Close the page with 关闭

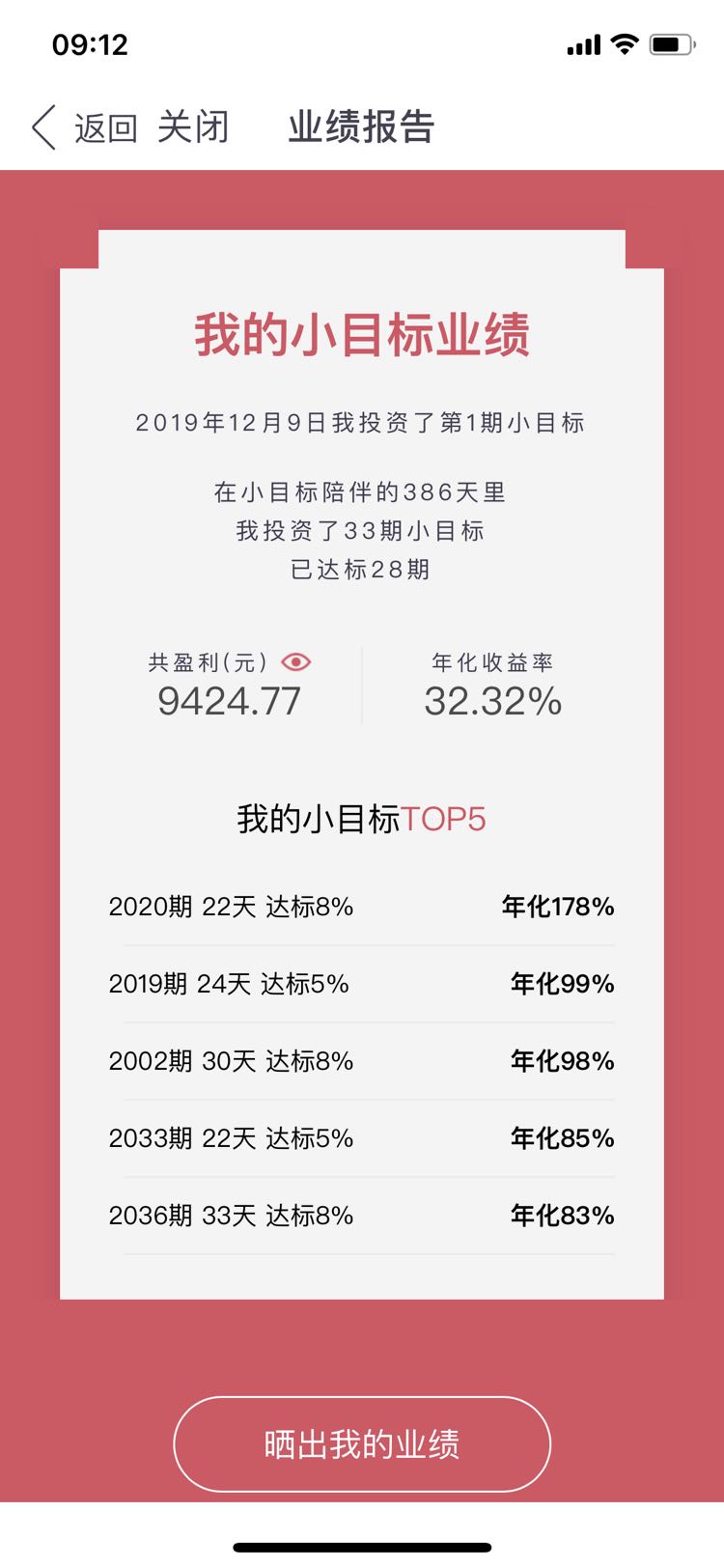point(193,127)
